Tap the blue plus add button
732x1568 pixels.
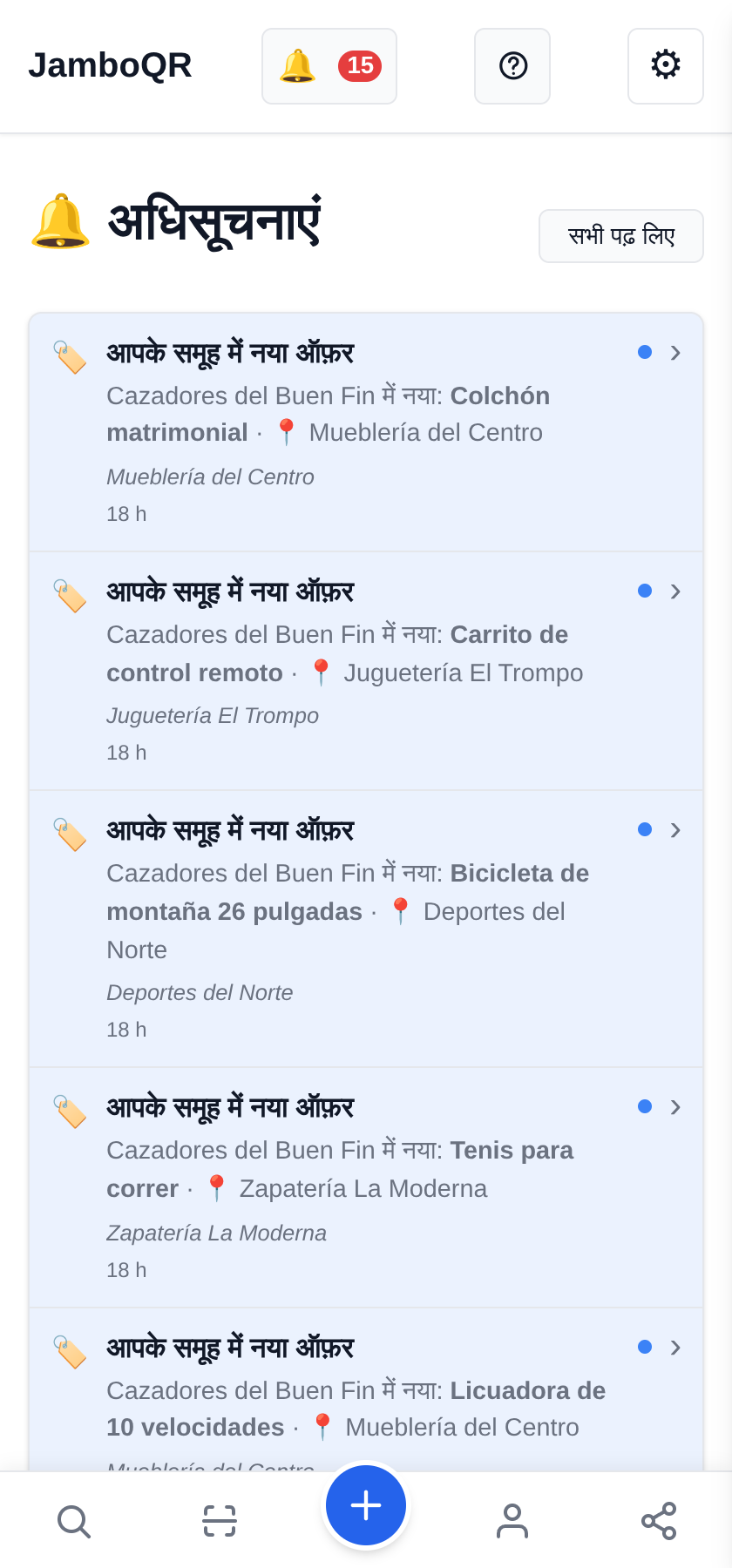tap(366, 1505)
